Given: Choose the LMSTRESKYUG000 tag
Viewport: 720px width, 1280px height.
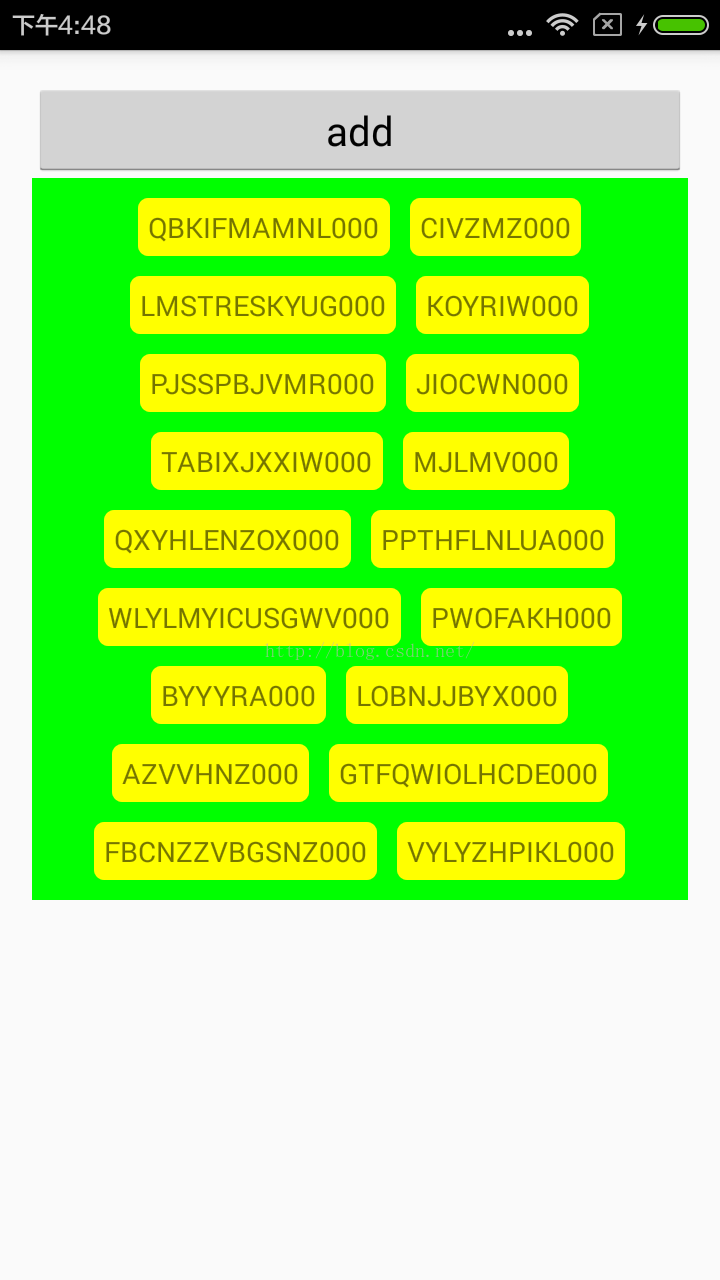Looking at the screenshot, I should [263, 305].
